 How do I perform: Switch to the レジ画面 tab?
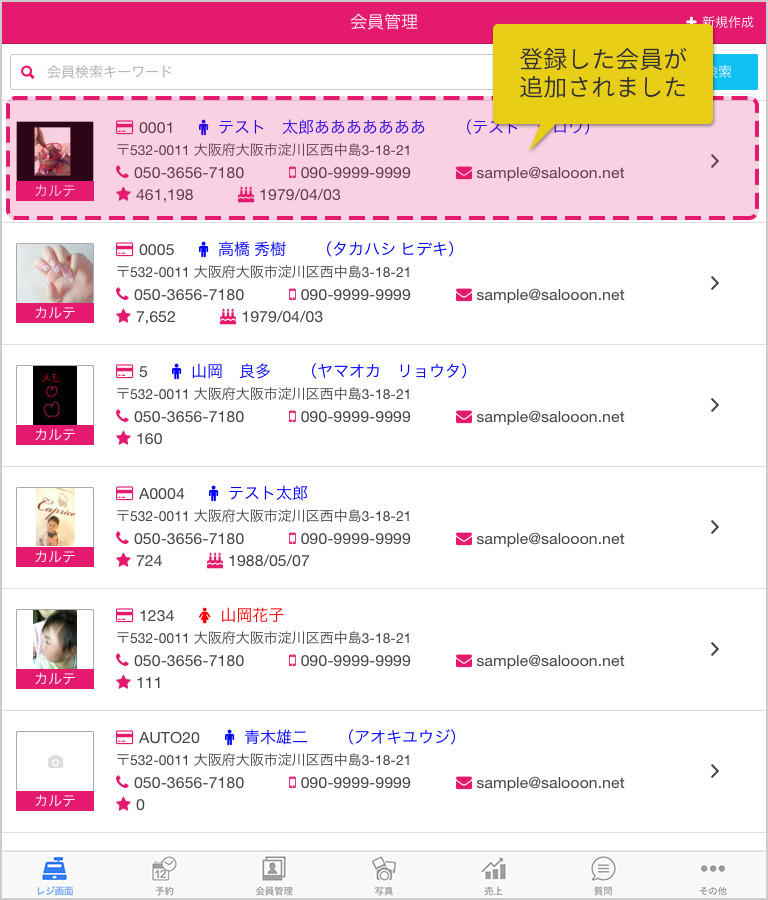click(55, 875)
